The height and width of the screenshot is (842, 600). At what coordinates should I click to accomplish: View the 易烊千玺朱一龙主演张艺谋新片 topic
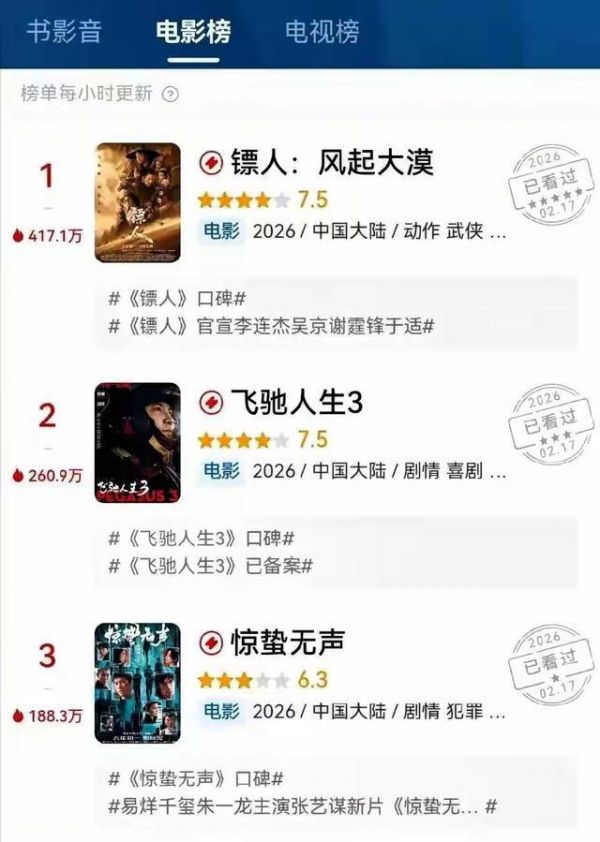(302, 806)
